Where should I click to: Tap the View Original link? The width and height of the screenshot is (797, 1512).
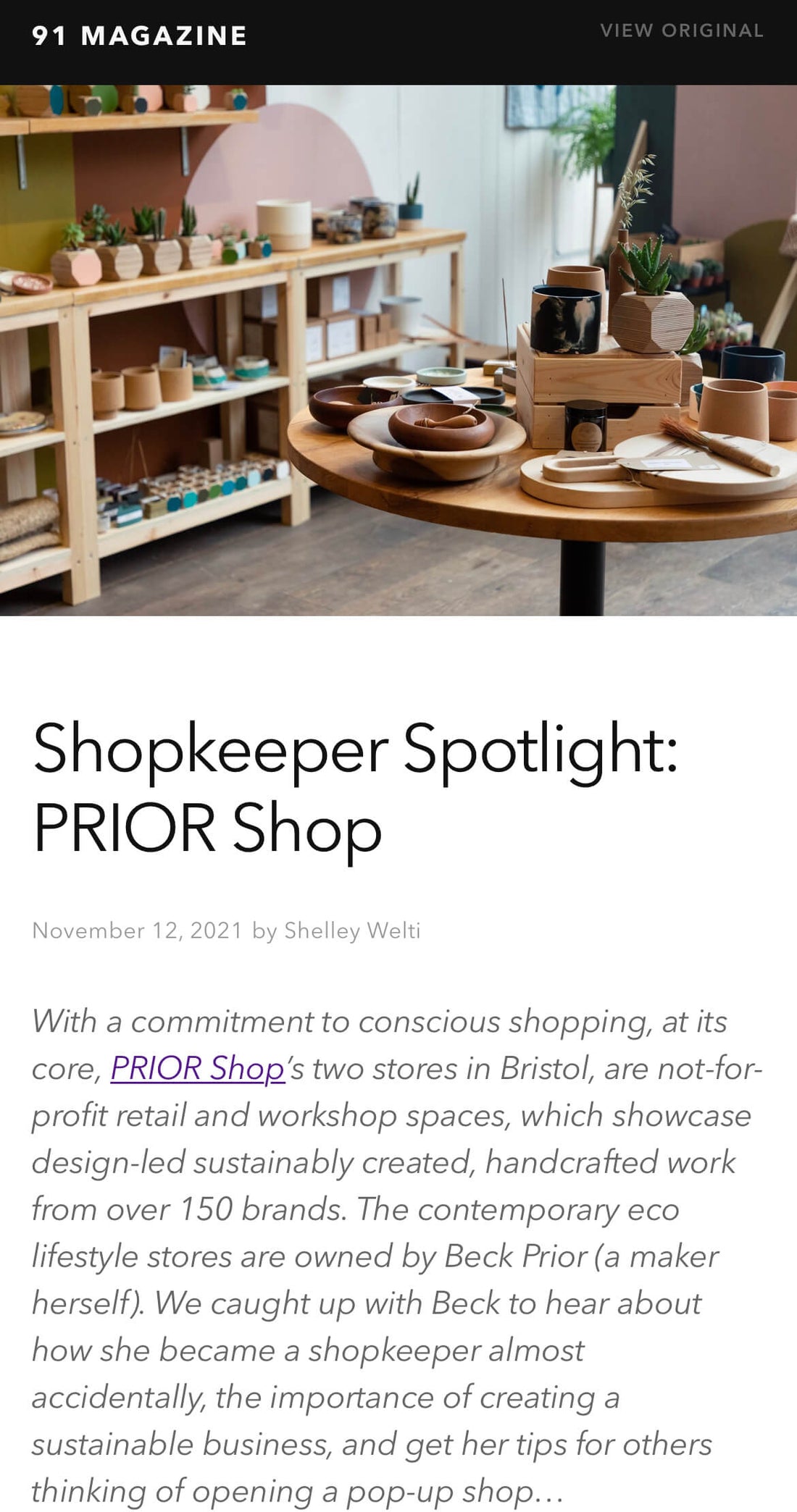[x=681, y=30]
